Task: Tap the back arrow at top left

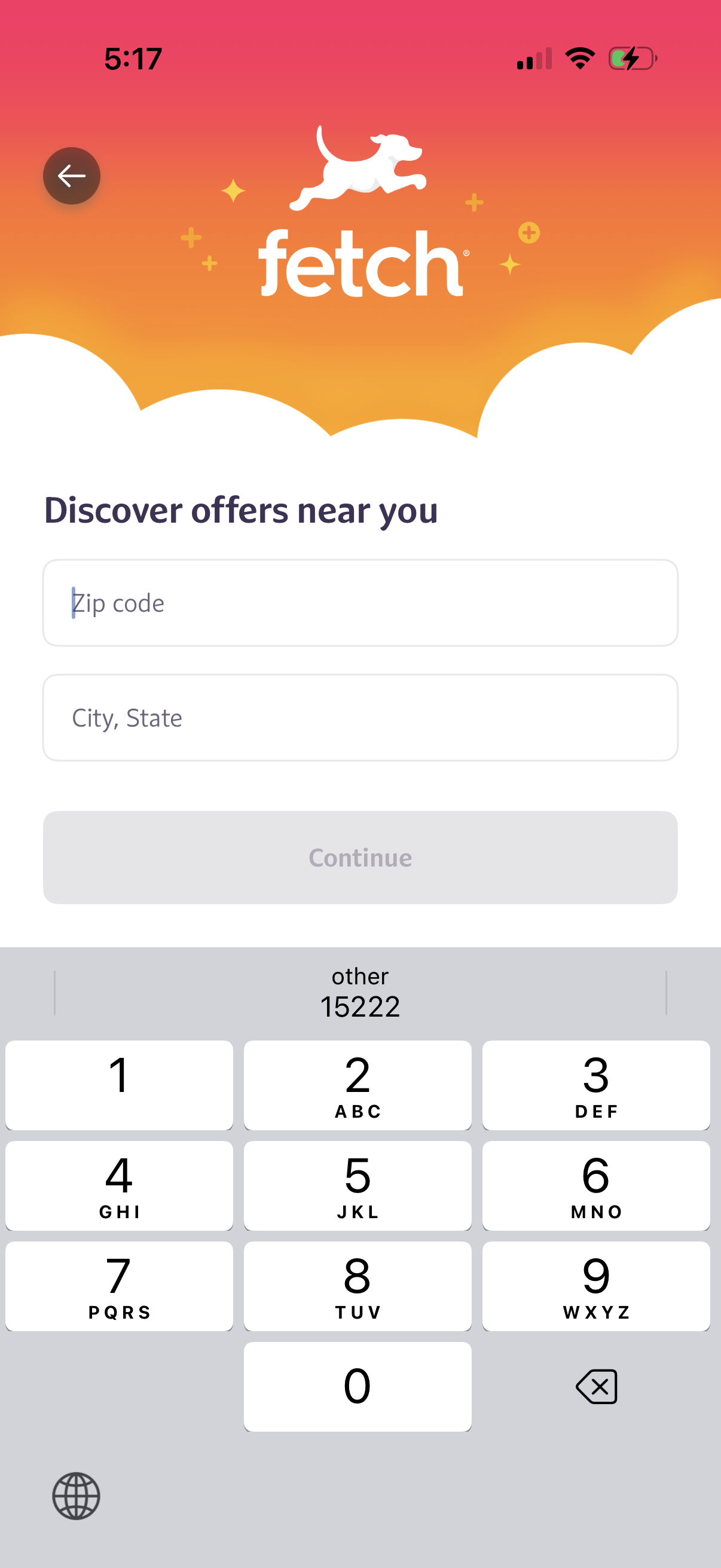Action: tap(71, 175)
